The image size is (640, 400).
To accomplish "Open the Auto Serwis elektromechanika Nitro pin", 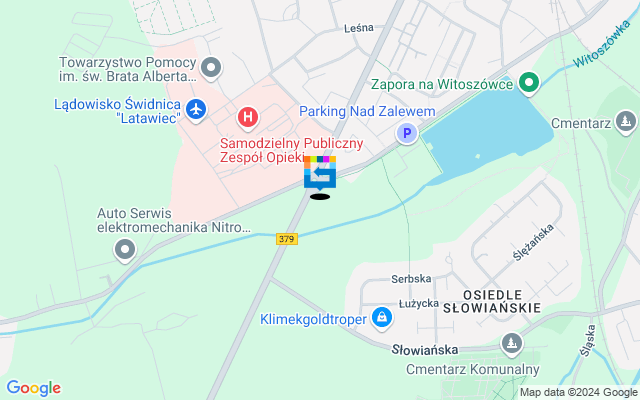I will click(x=125, y=249).
